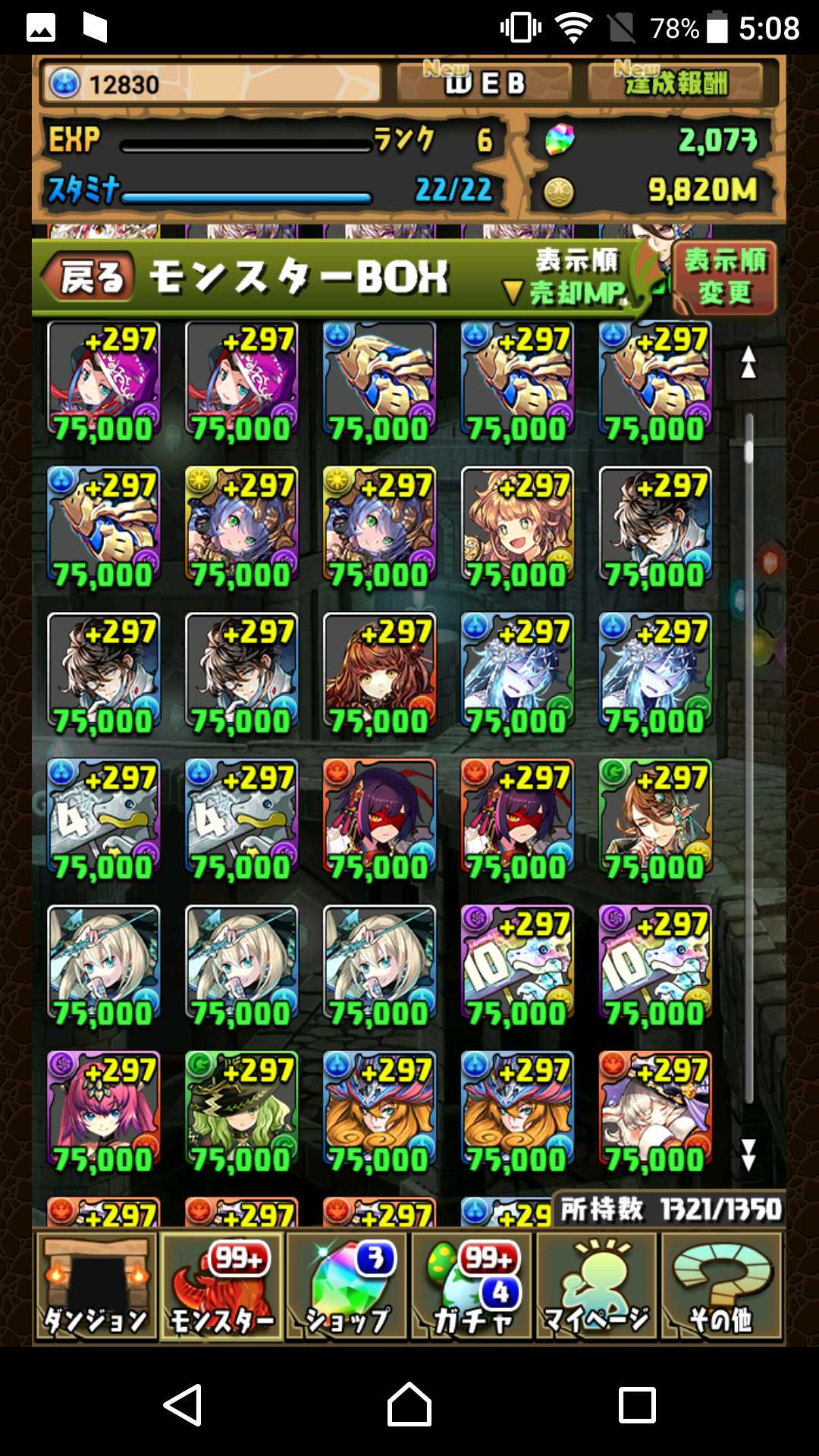
Task: Switch to the マイページ tab
Action: click(x=598, y=1287)
